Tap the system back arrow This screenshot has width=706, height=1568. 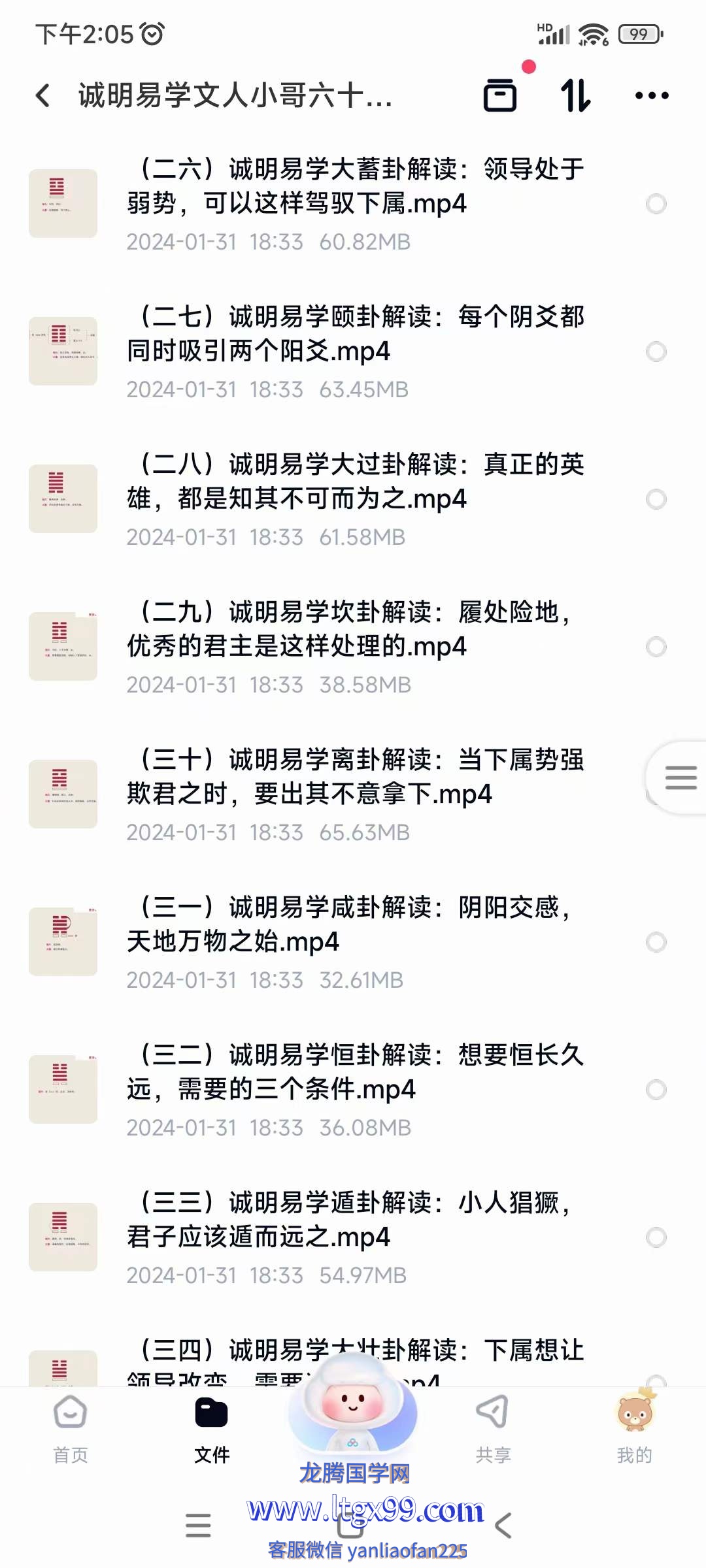tap(503, 1526)
